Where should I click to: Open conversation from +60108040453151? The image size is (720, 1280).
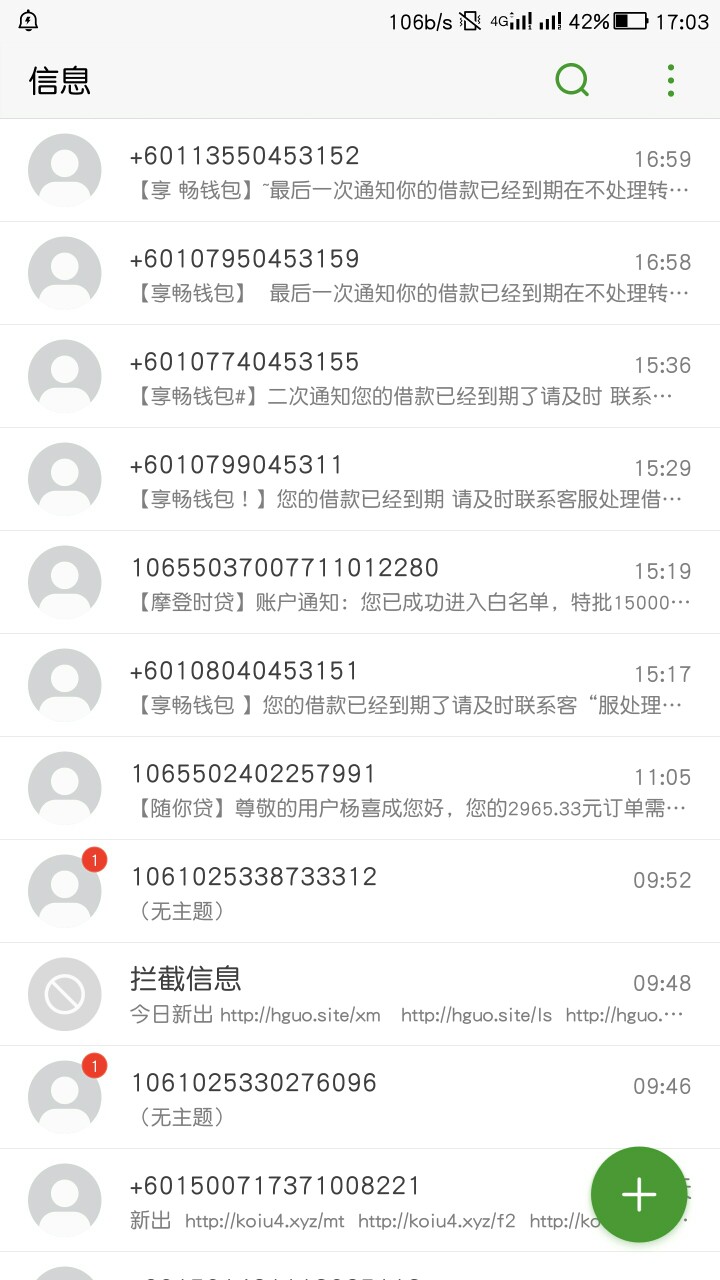point(360,685)
